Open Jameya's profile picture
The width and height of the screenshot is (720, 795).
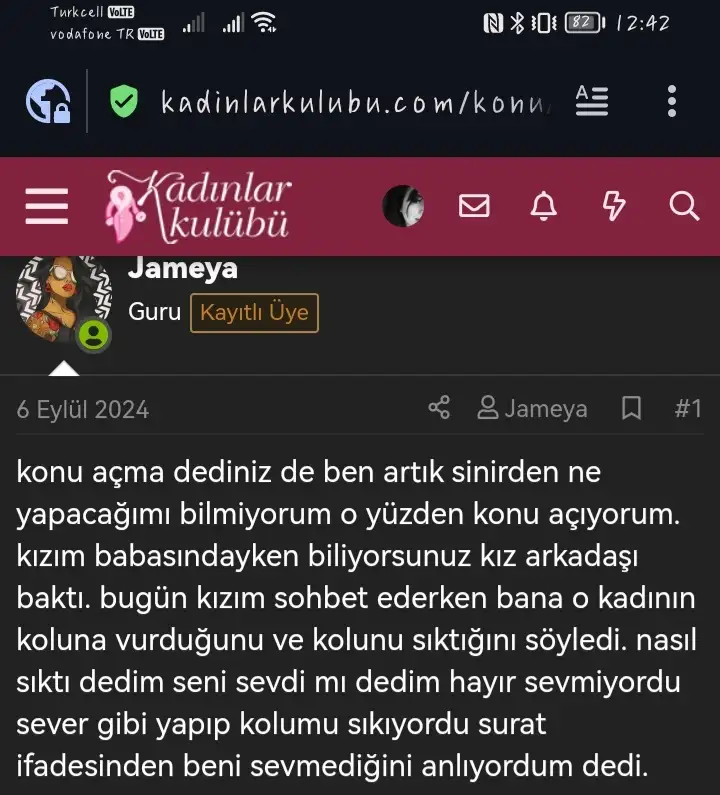(64, 300)
